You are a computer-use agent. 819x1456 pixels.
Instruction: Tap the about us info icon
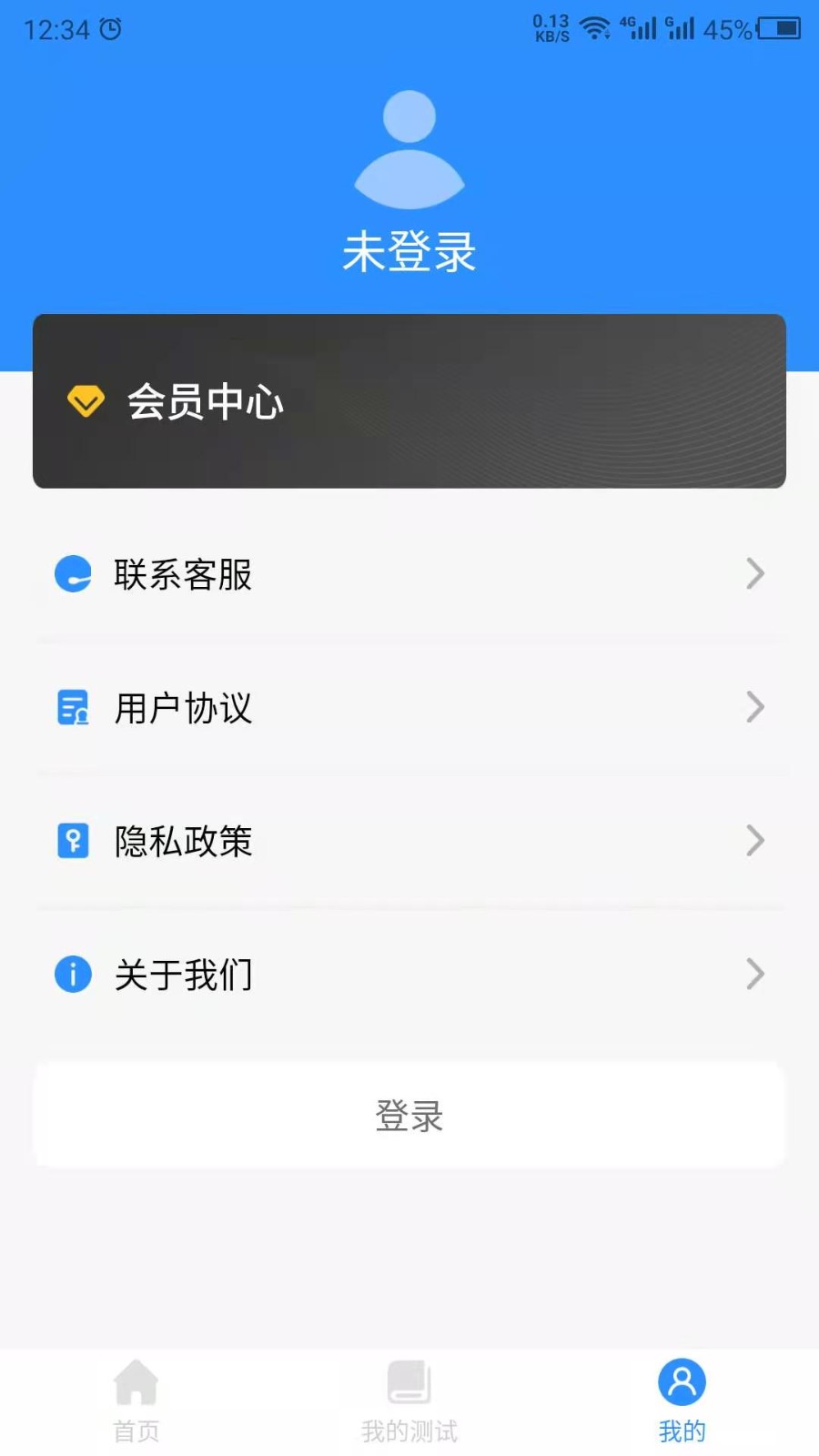pos(73,974)
